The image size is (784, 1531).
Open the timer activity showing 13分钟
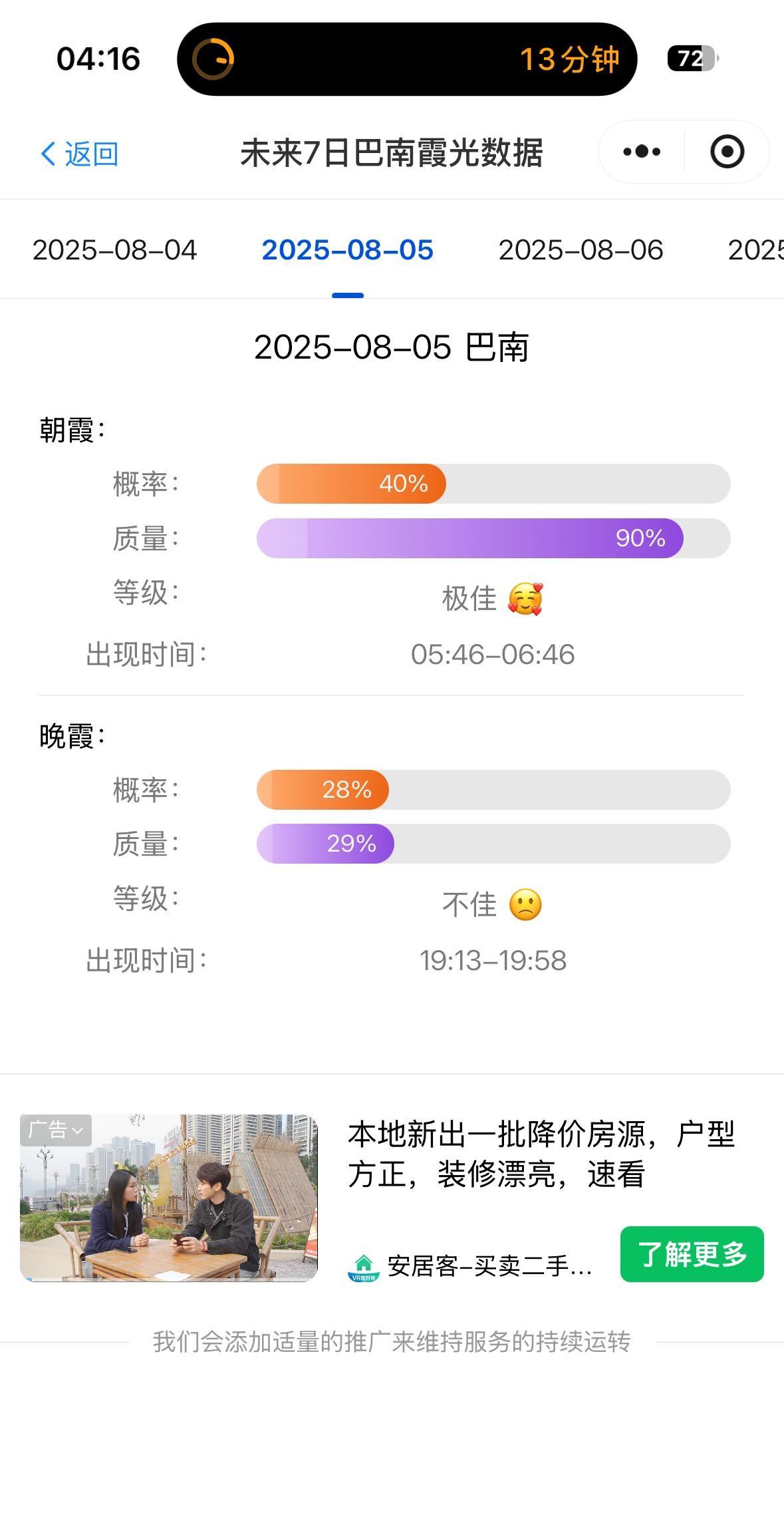click(x=407, y=59)
